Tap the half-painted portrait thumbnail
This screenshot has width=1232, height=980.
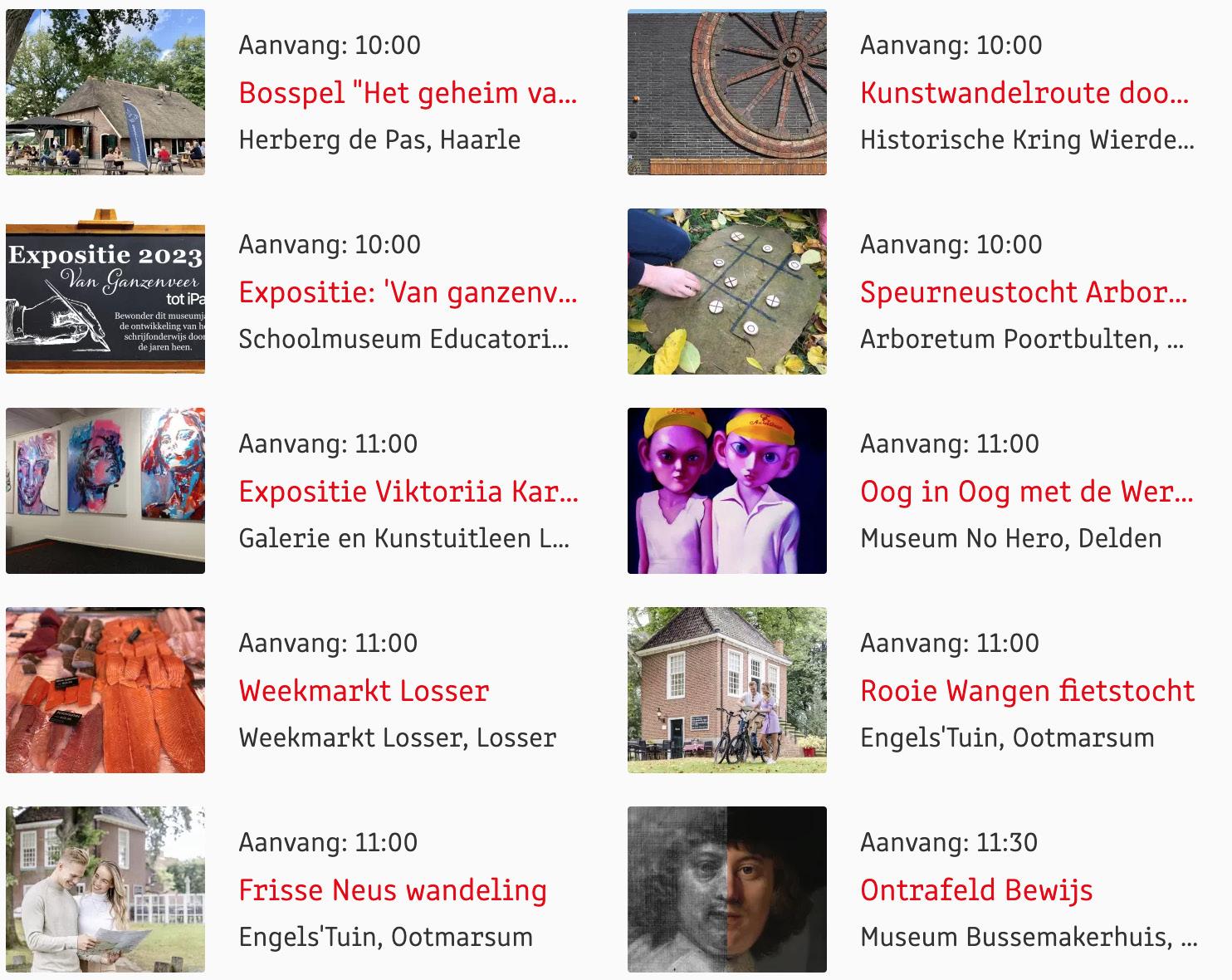pyautogui.click(x=726, y=889)
